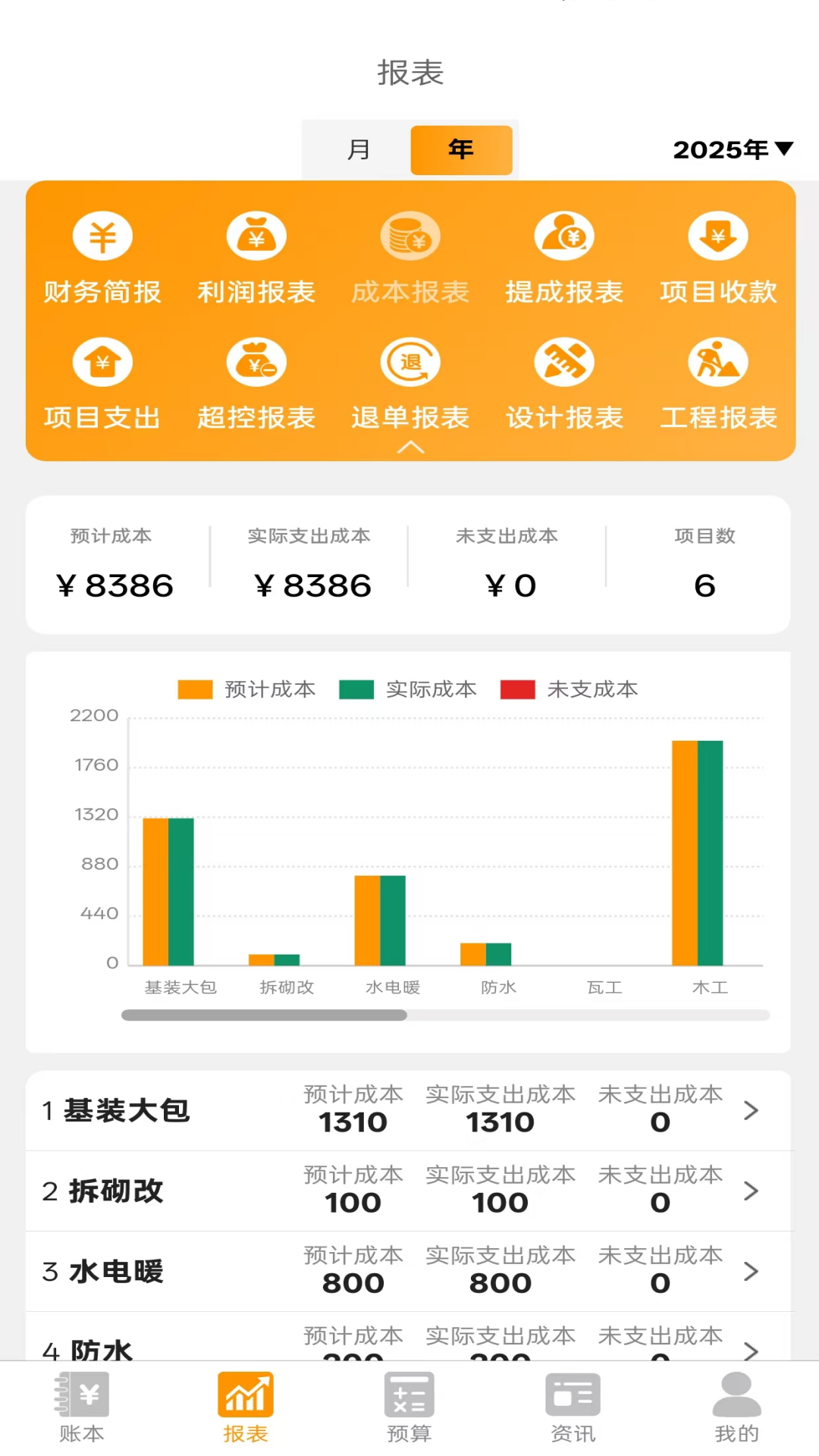Open the 资讯 tab
819x1456 pixels.
tap(573, 1407)
